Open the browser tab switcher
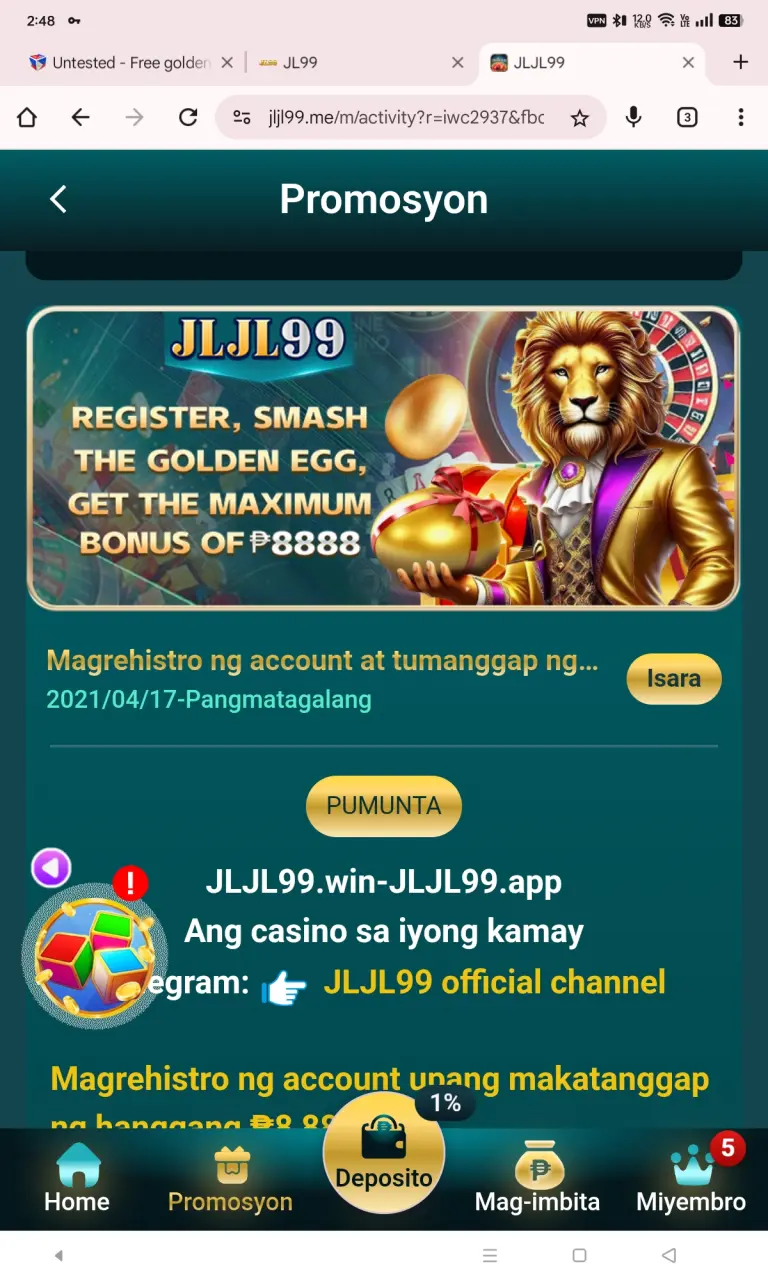768x1280 pixels. pos(686,118)
